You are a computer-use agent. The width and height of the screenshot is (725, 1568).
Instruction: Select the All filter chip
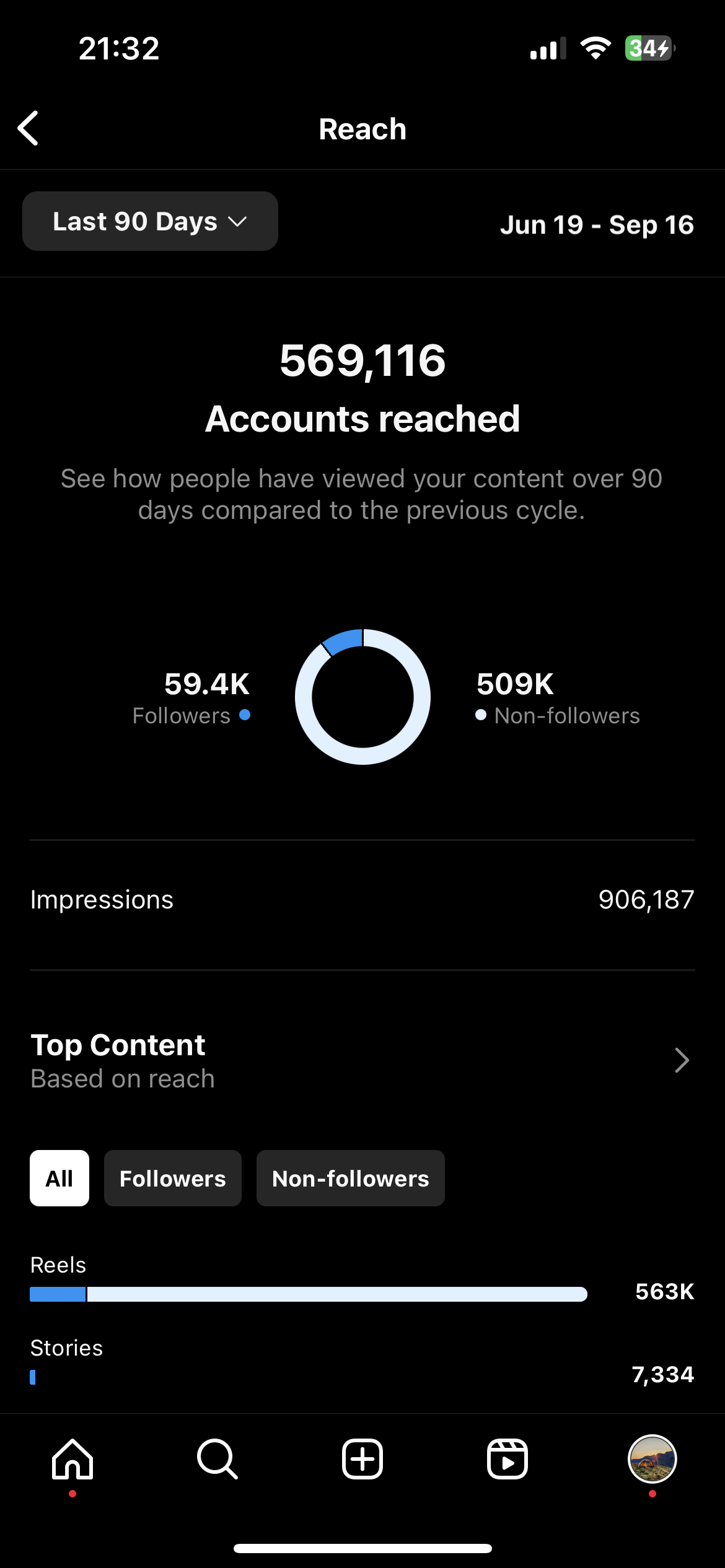[x=59, y=1178]
